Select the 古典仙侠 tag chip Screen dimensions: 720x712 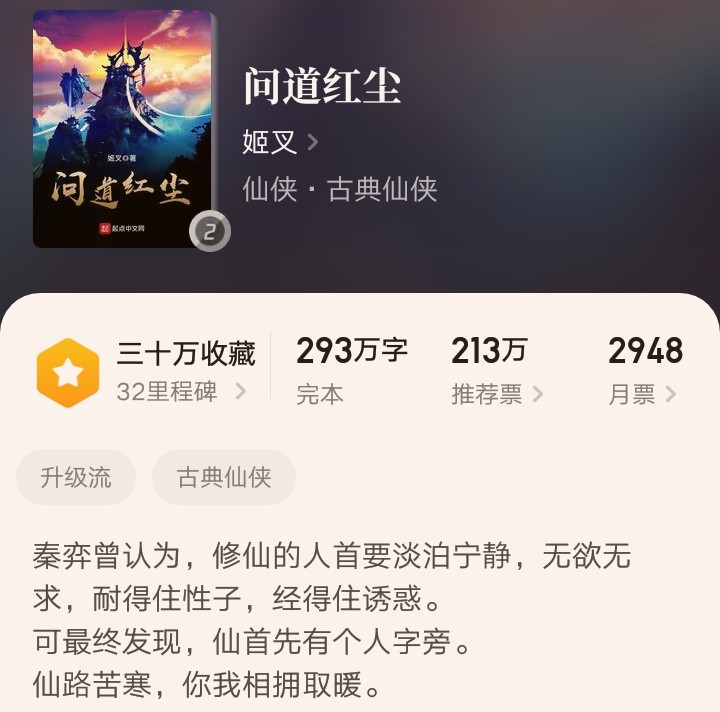pyautogui.click(x=224, y=477)
